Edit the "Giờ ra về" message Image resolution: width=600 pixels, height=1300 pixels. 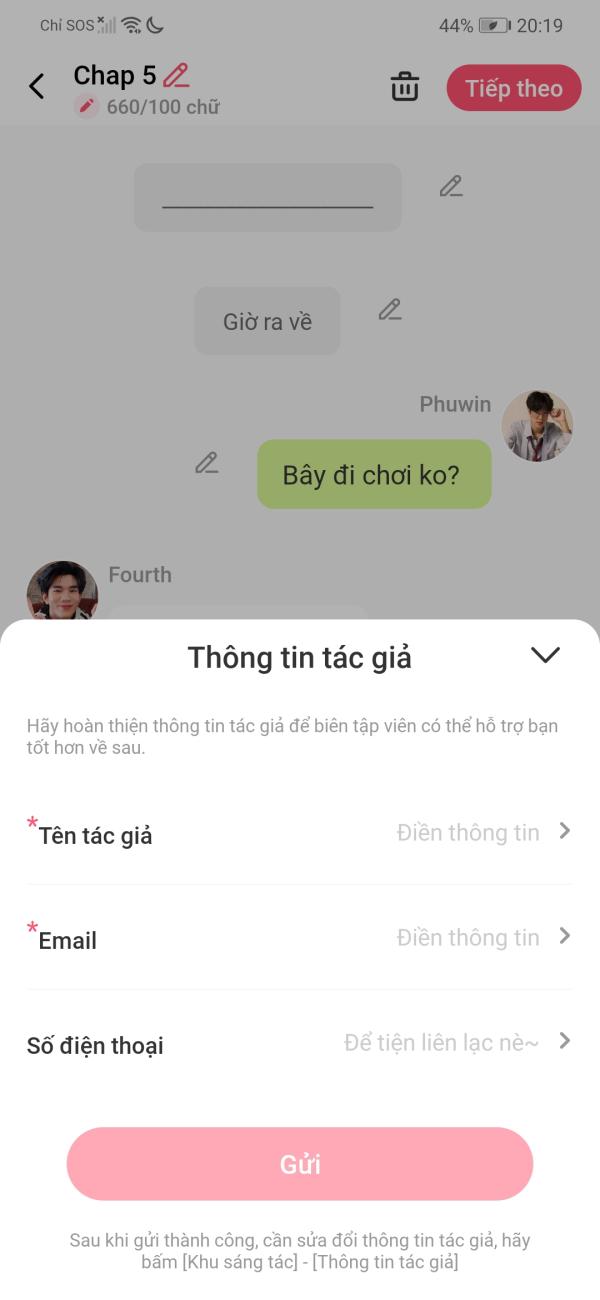pos(390,310)
